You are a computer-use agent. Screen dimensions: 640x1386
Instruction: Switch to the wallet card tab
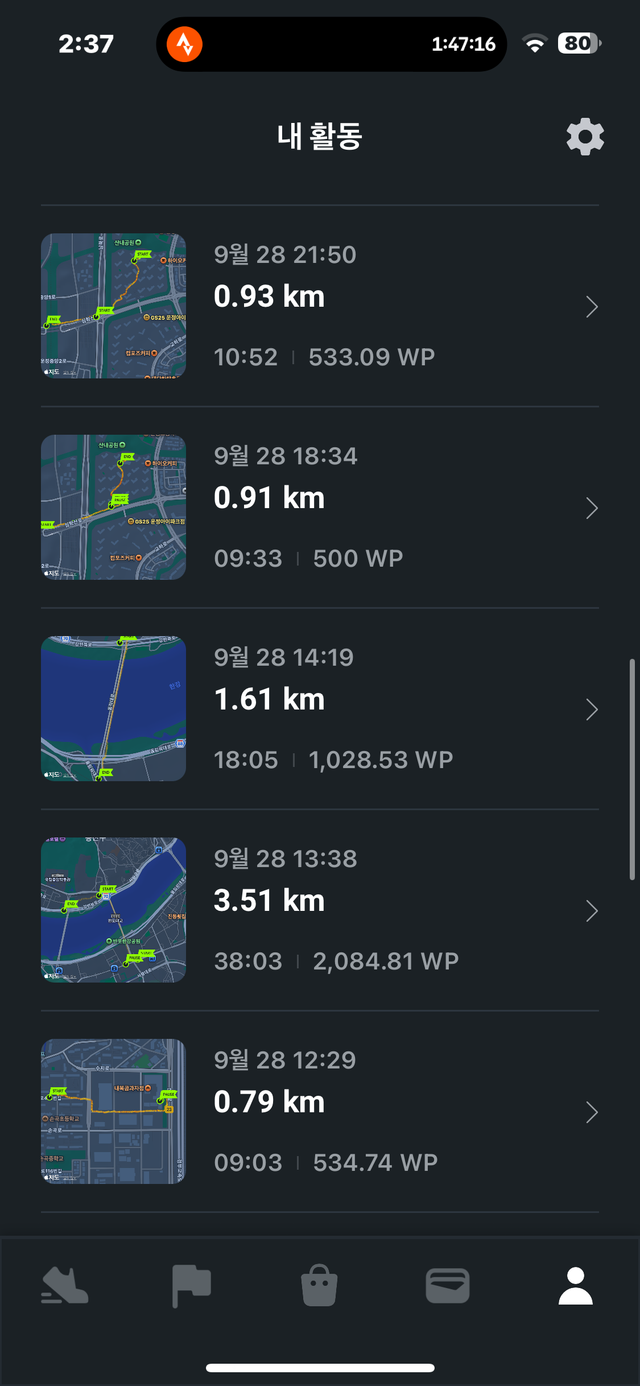(447, 1286)
